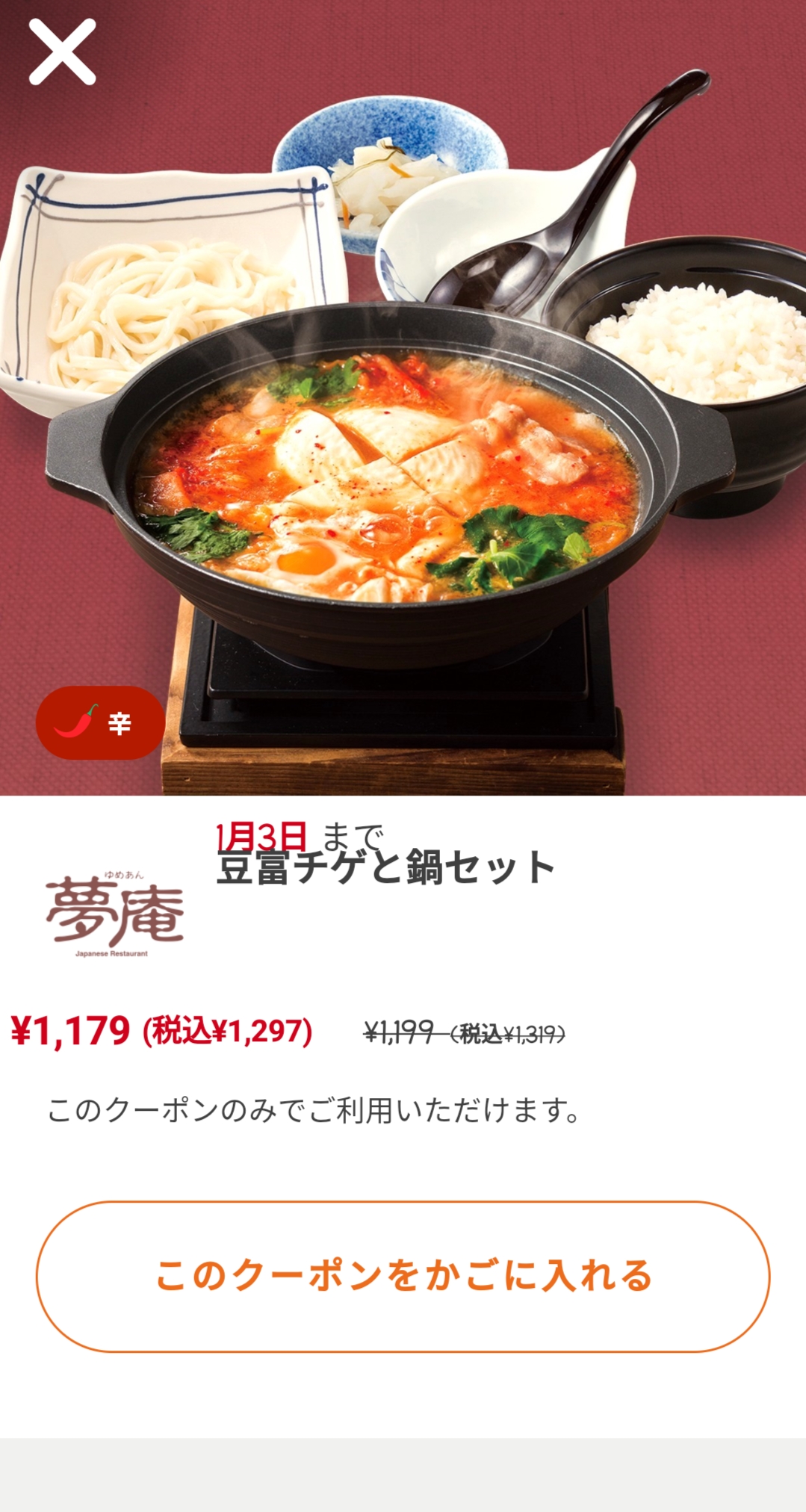Add this coupon to the basket
Screen dimensions: 806x1512
403,1276
